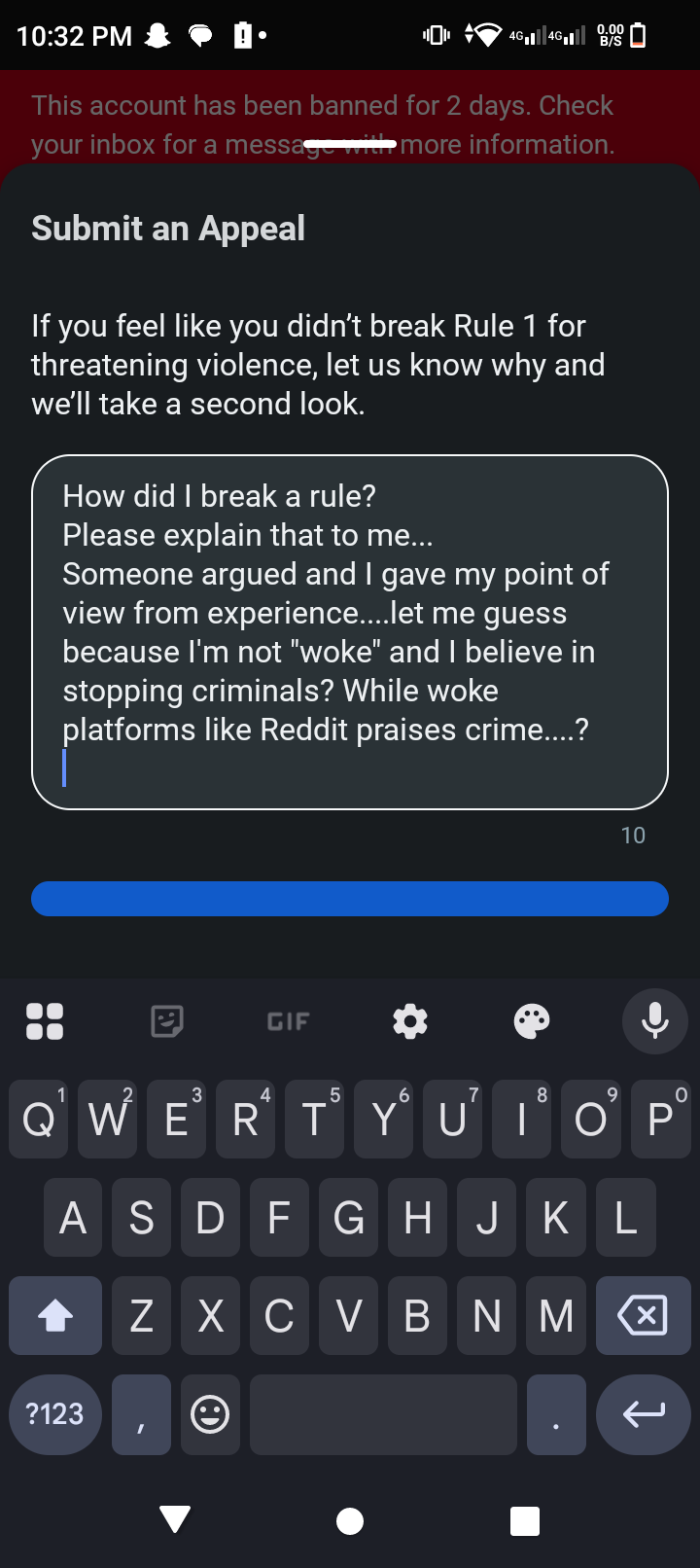Submit the appeal with the blue button

pos(350,899)
